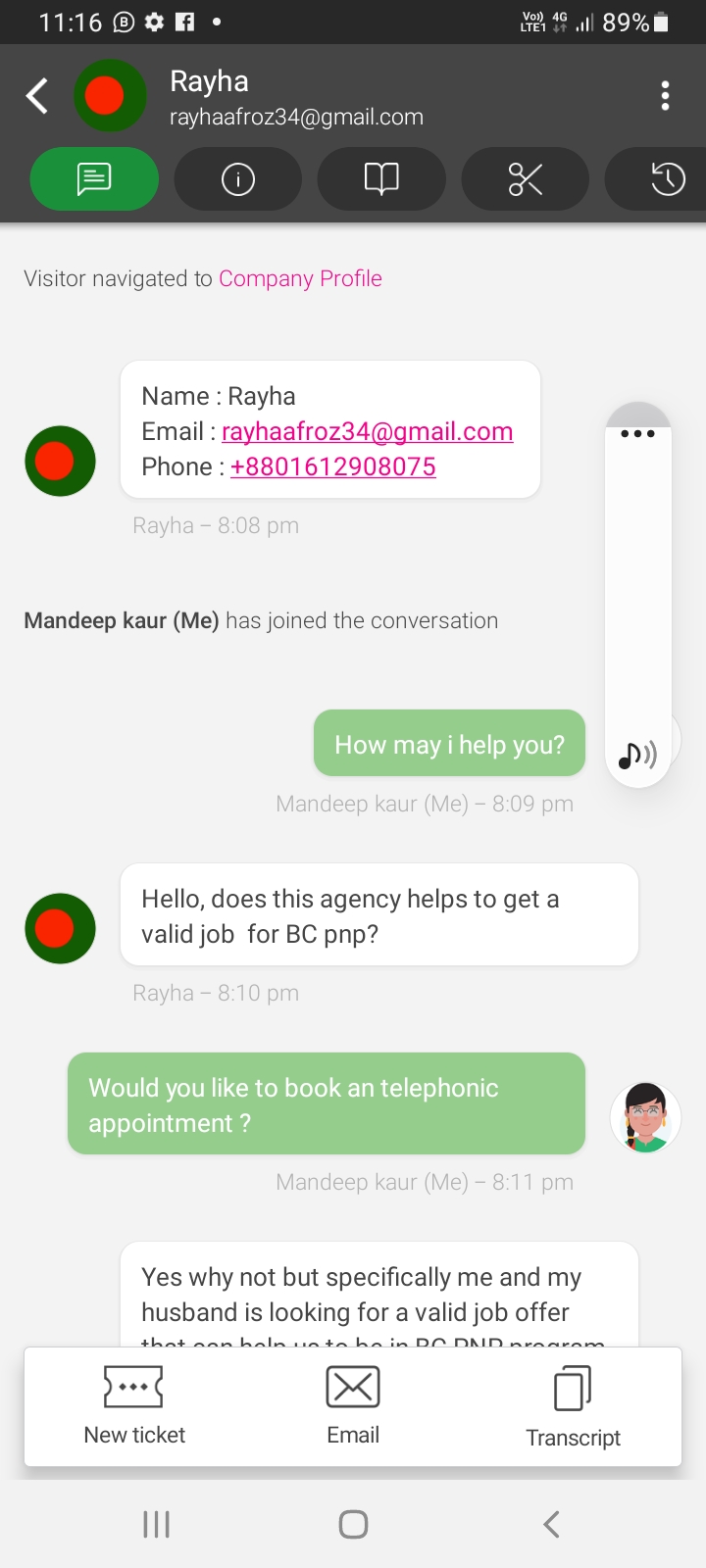Open the Company Profile link
706x1568 pixels.
[300, 278]
